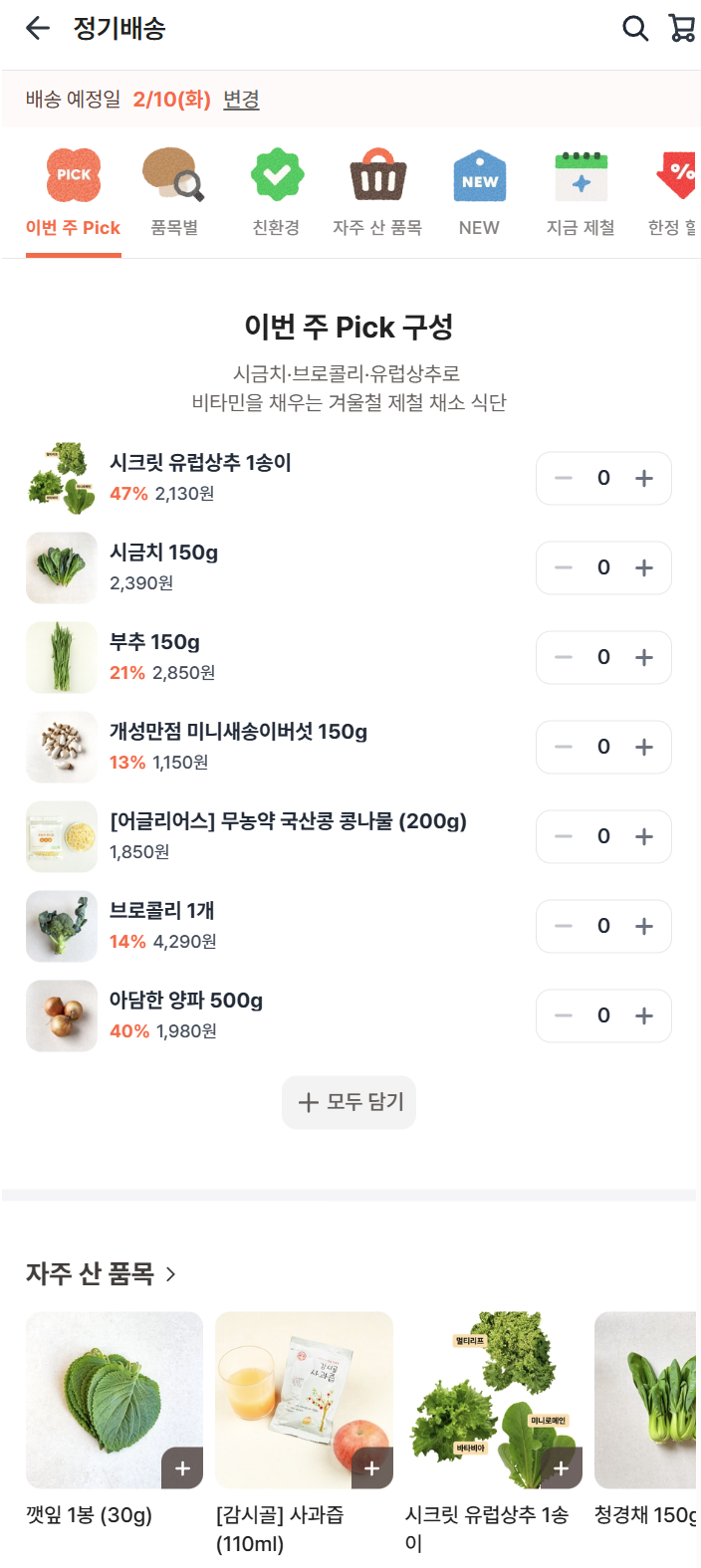Tap 모두 담기 to add all

[350, 1102]
